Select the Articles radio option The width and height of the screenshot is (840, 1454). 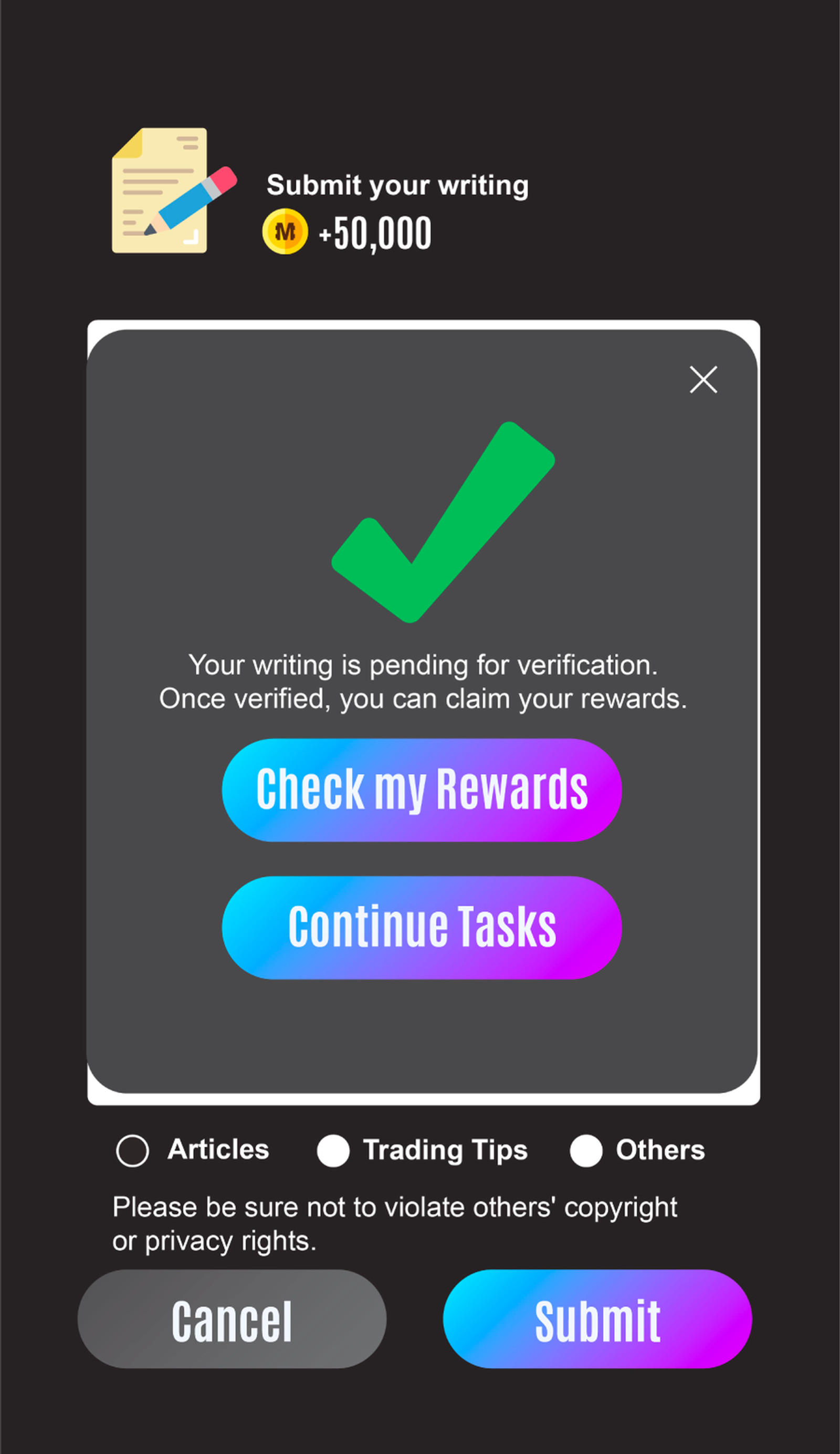(133, 1150)
